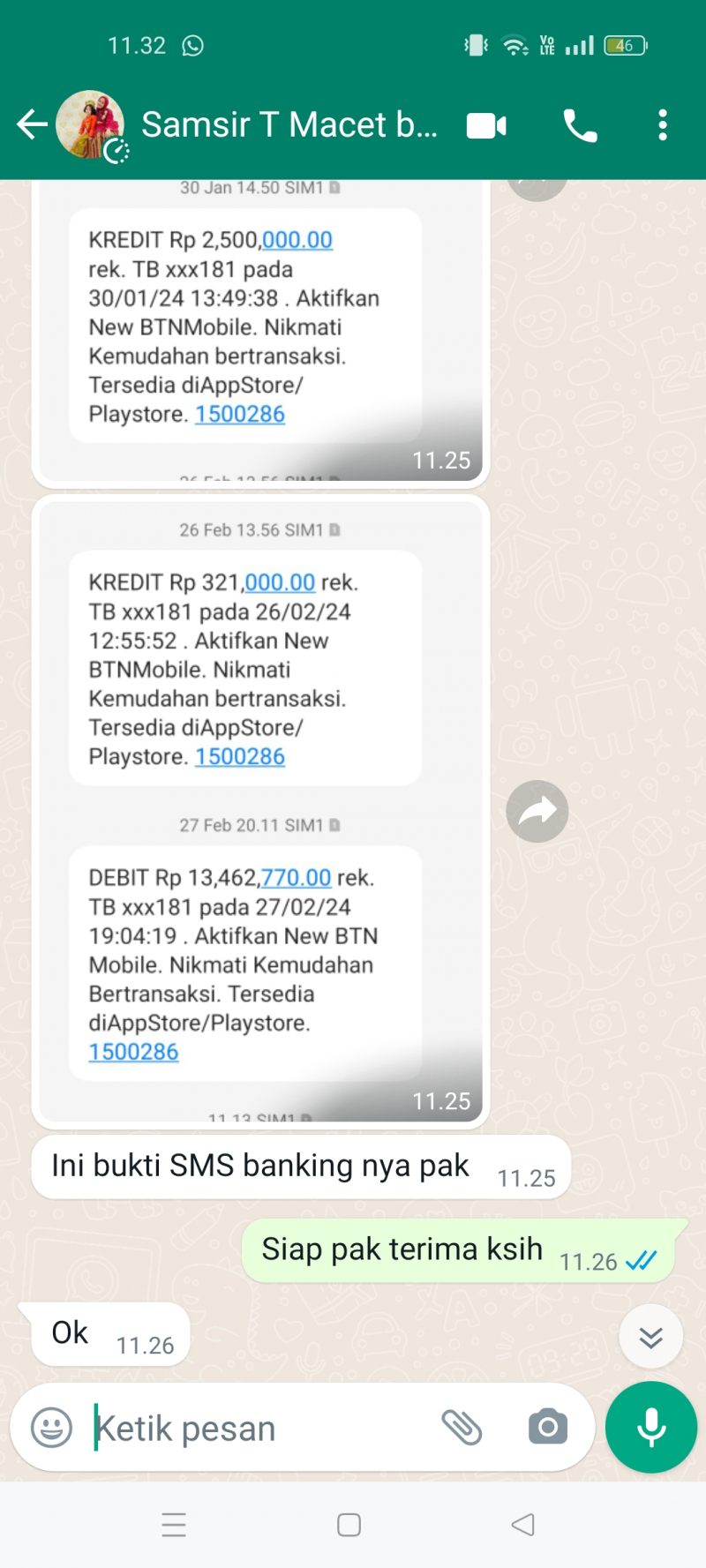This screenshot has width=706, height=1568.
Task: Open the chat overflow menu
Action: coord(663,125)
